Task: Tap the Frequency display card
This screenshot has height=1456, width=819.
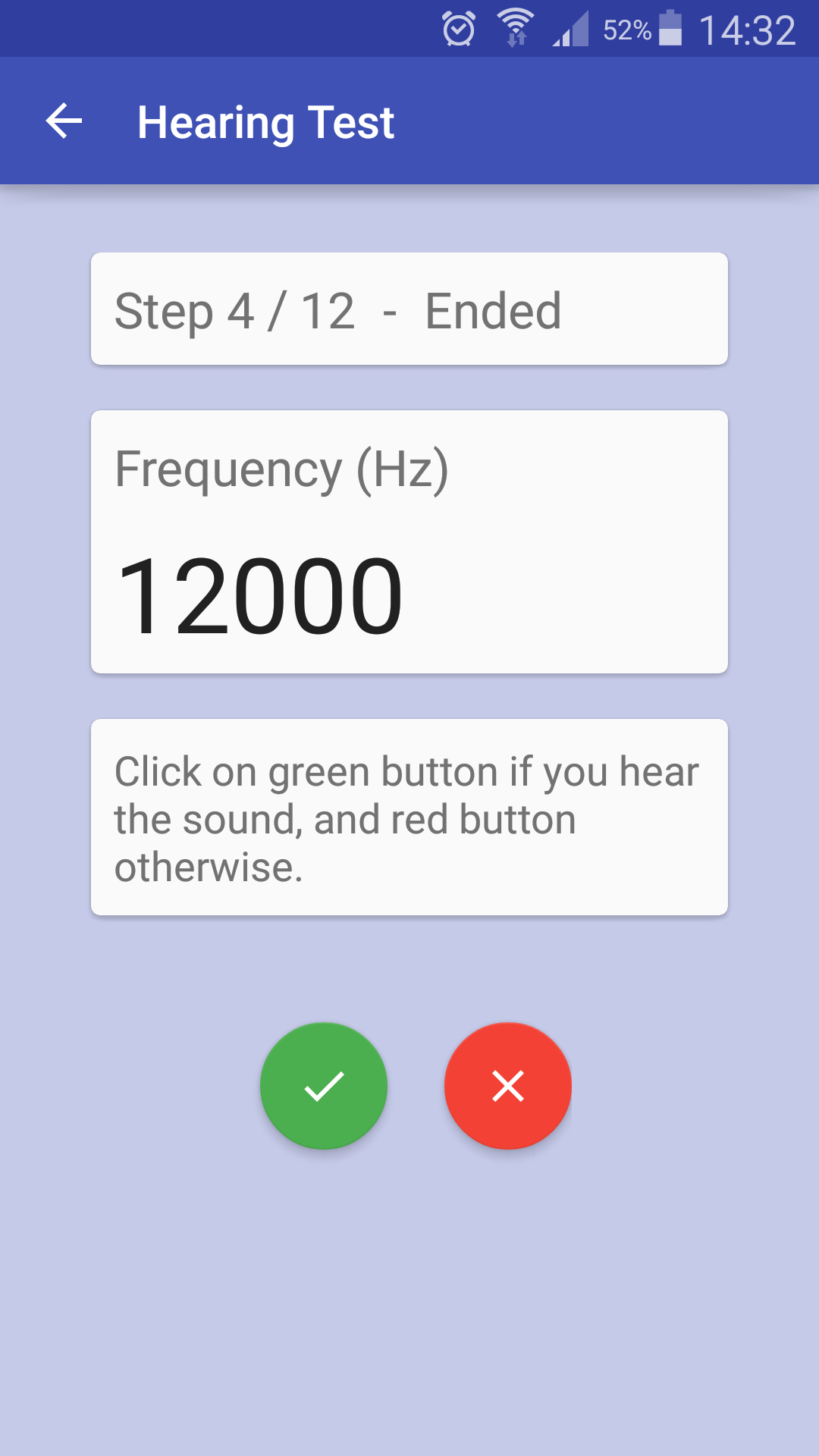Action: 409,540
